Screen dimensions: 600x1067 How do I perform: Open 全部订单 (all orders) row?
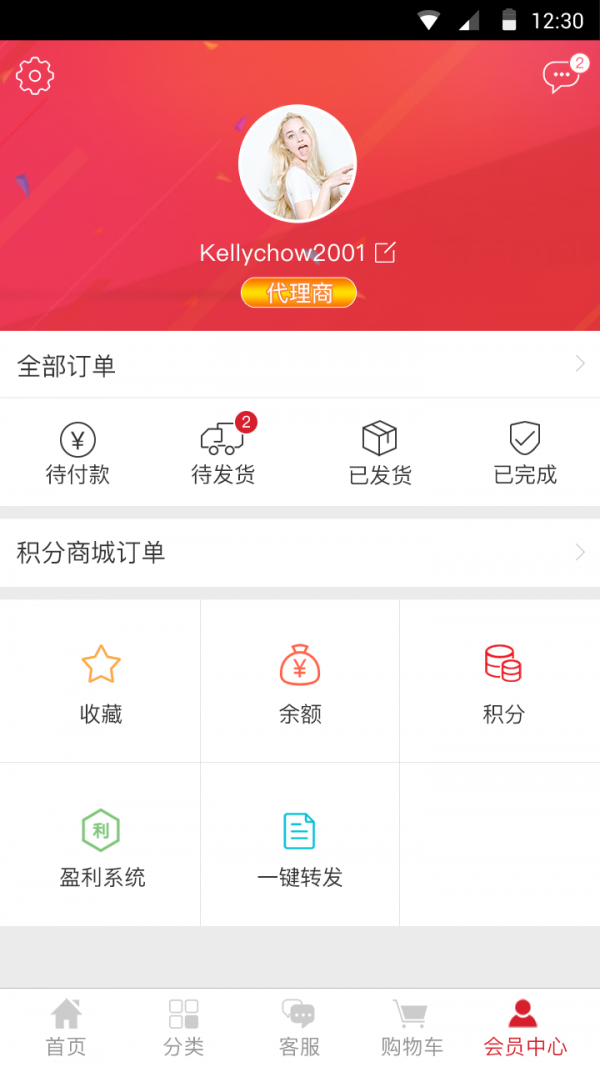(x=300, y=366)
